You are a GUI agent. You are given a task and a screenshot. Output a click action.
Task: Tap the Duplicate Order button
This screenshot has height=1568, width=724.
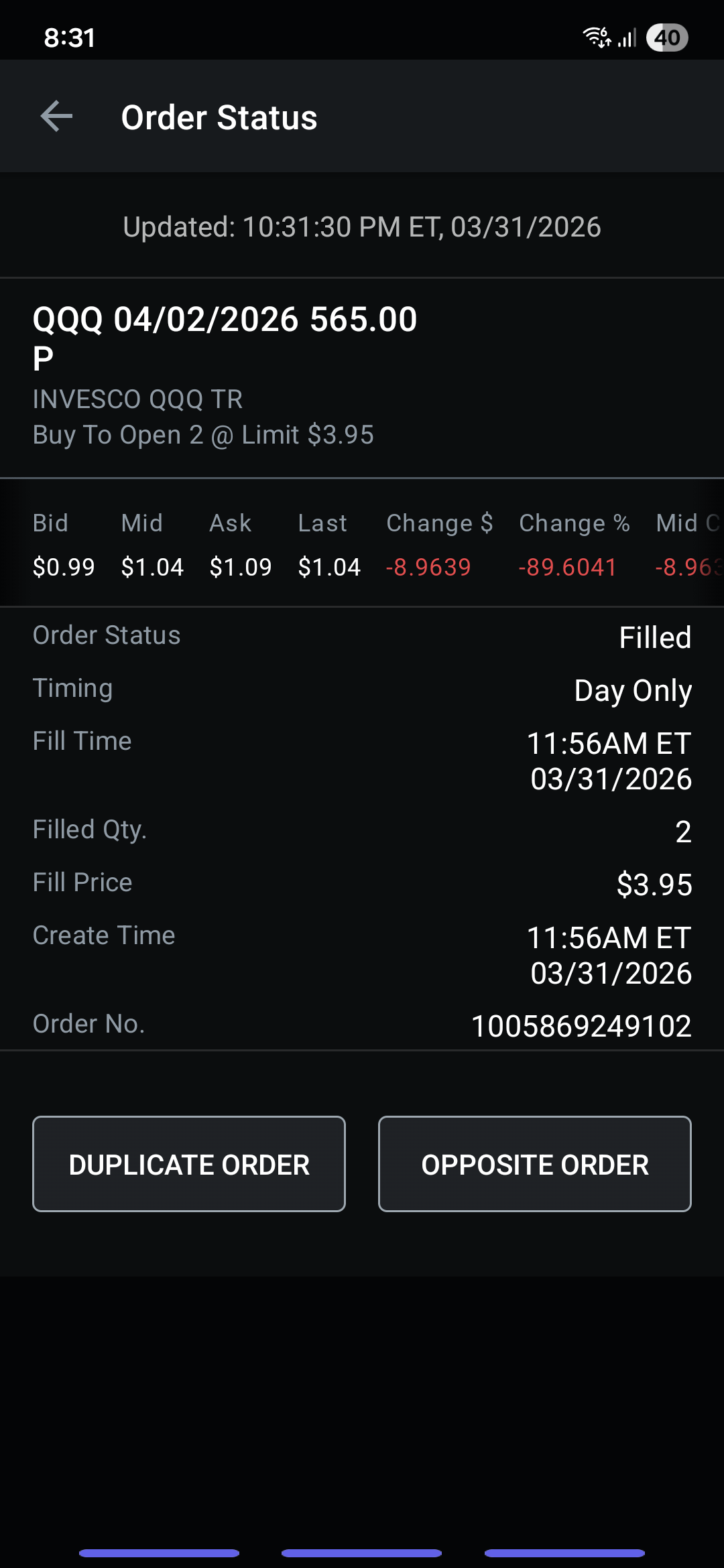coord(189,1164)
